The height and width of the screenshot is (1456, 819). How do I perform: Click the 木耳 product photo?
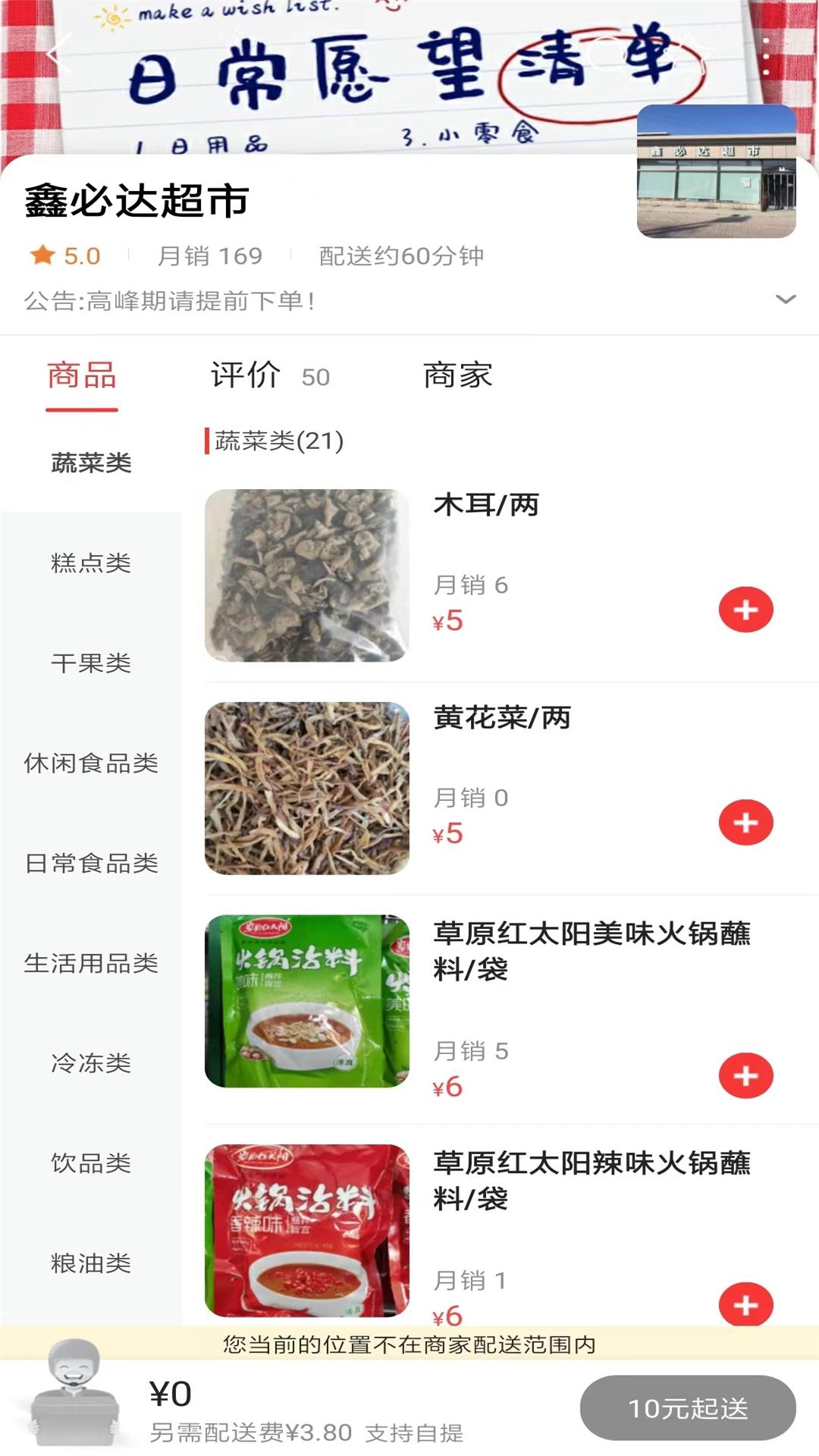click(307, 571)
